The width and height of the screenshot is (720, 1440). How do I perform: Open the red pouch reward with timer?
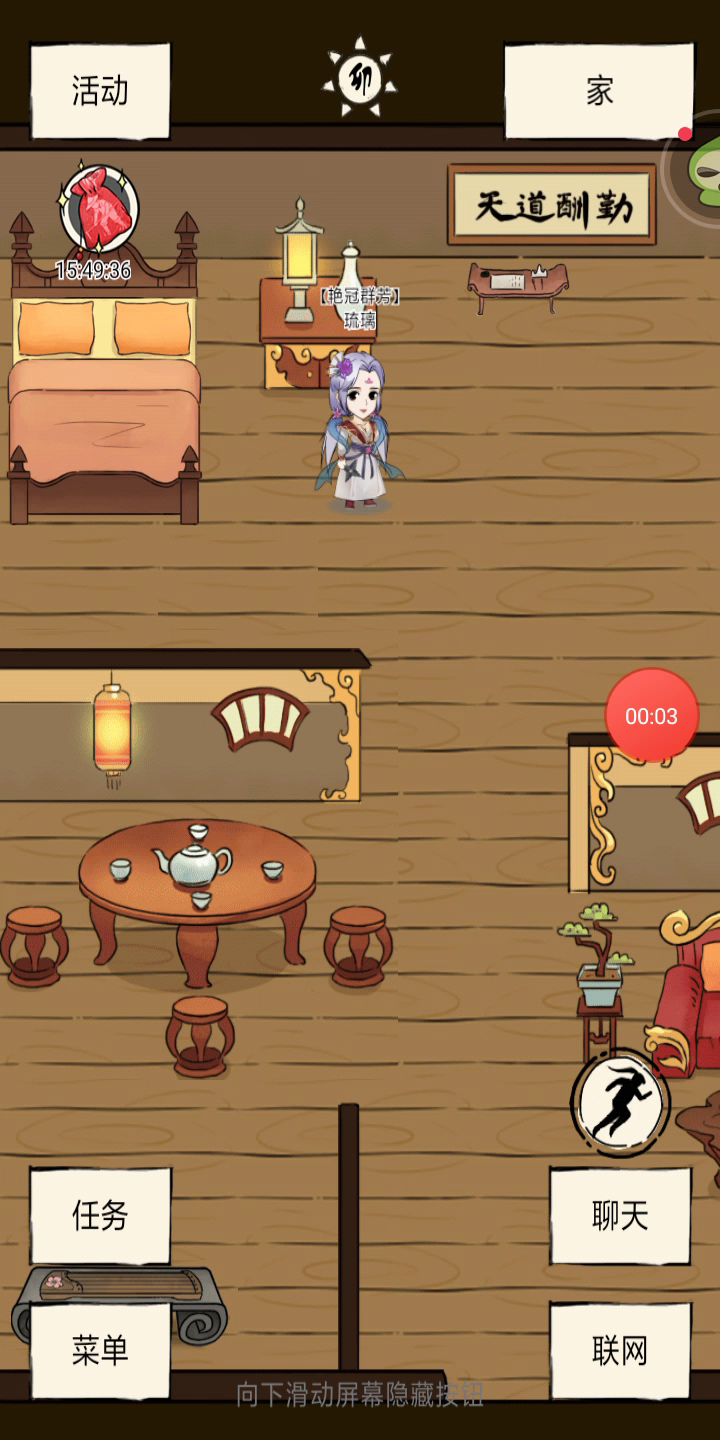97,213
